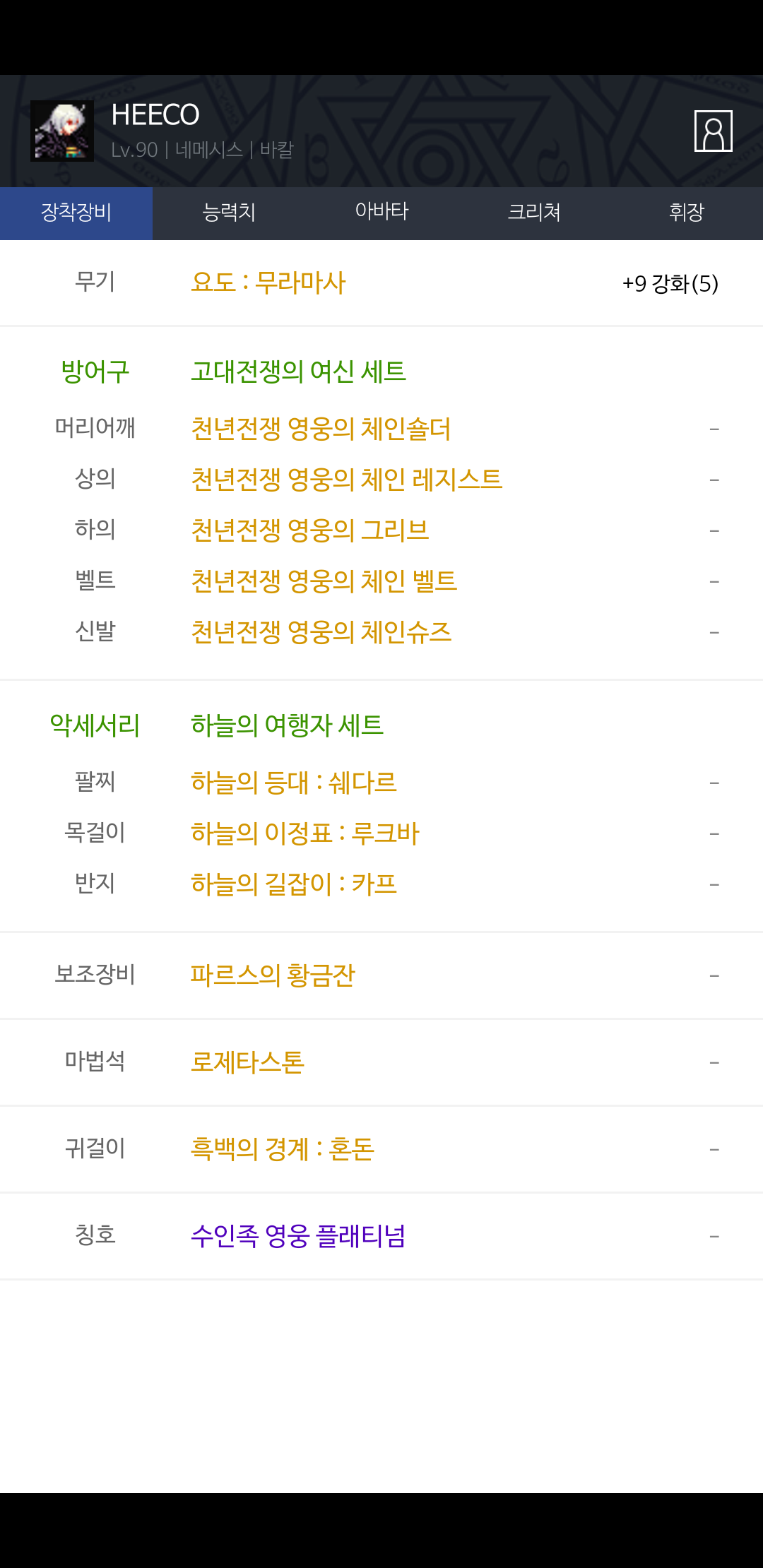Screen dimensions: 763x1568
Task: Switch to the 능력치 tab
Action: 229,213
